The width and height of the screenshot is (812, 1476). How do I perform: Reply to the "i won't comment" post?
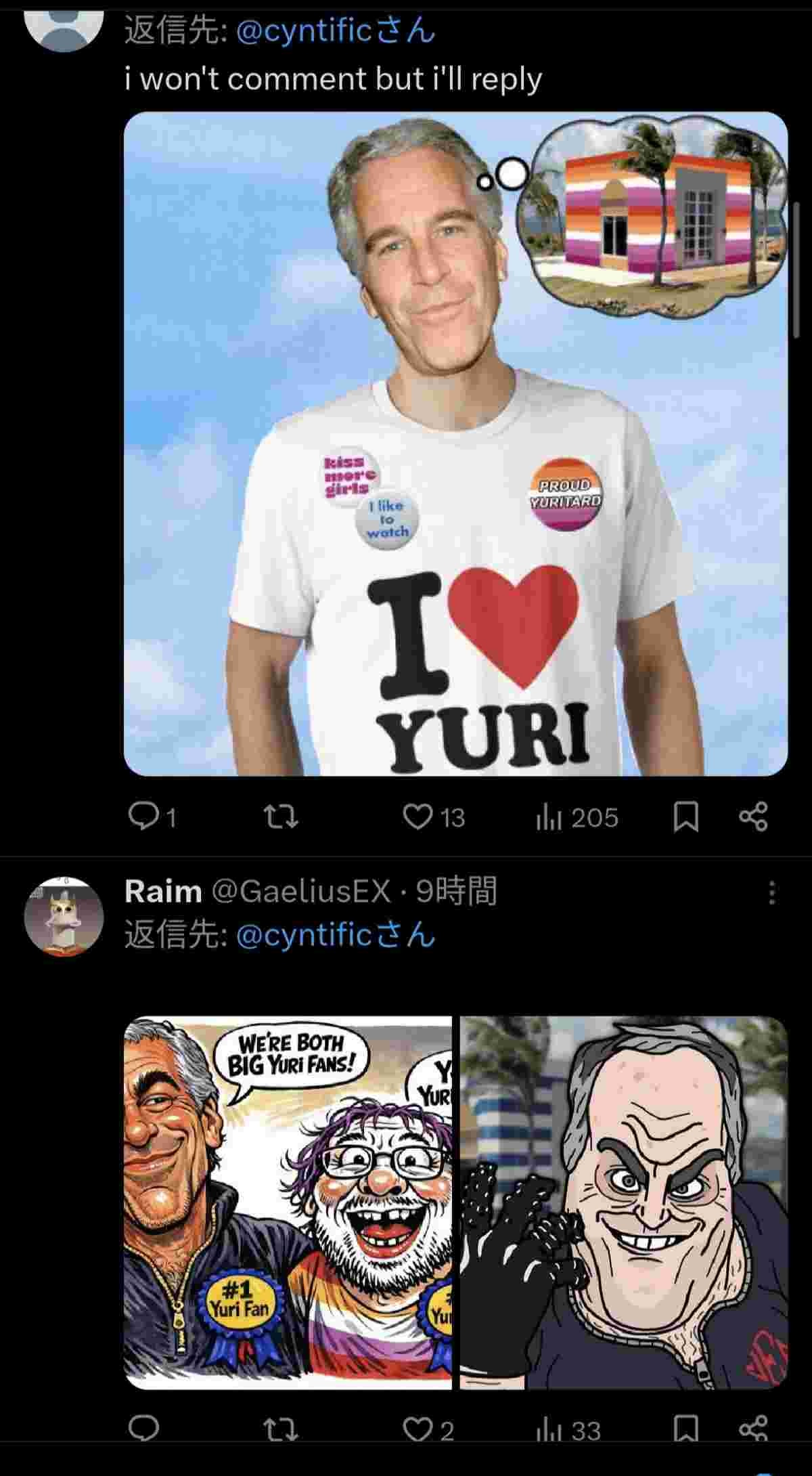coord(143,817)
